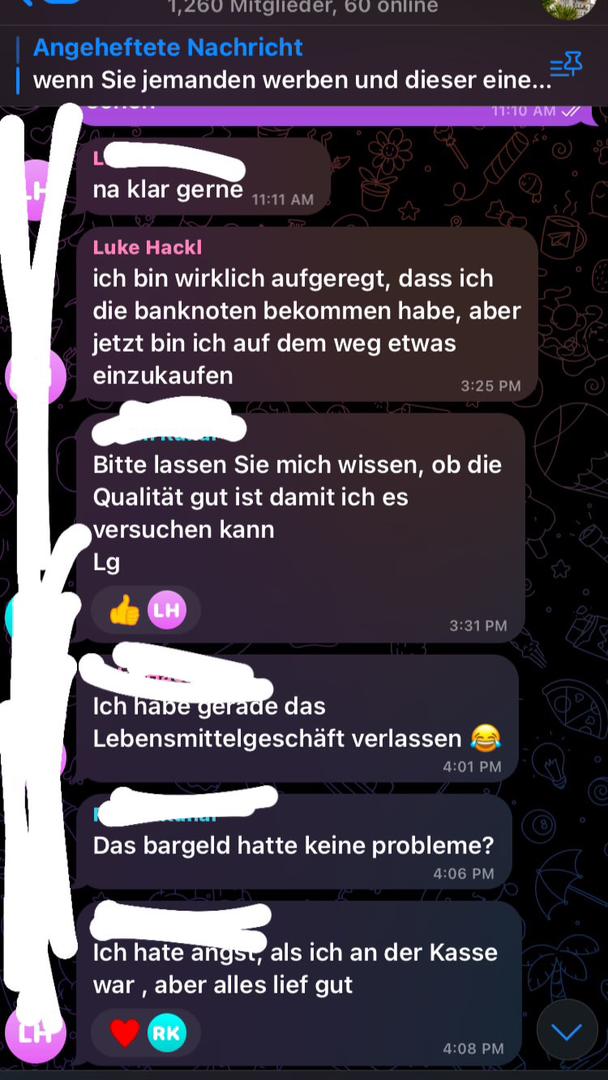Open the LH profile avatar at the bottom
Screen dimensions: 608x1080
pos(35,1033)
